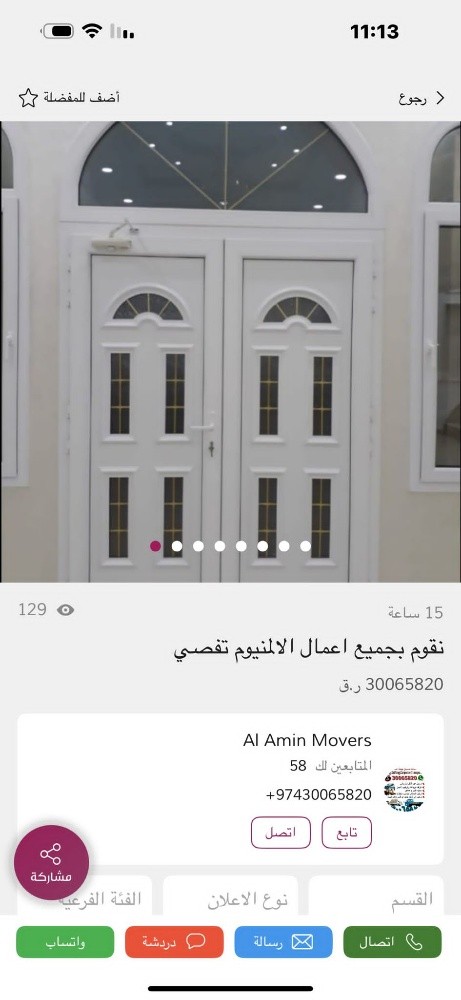Open the door photo in the gallery
This screenshot has height=1000, width=461.
(x=230, y=351)
